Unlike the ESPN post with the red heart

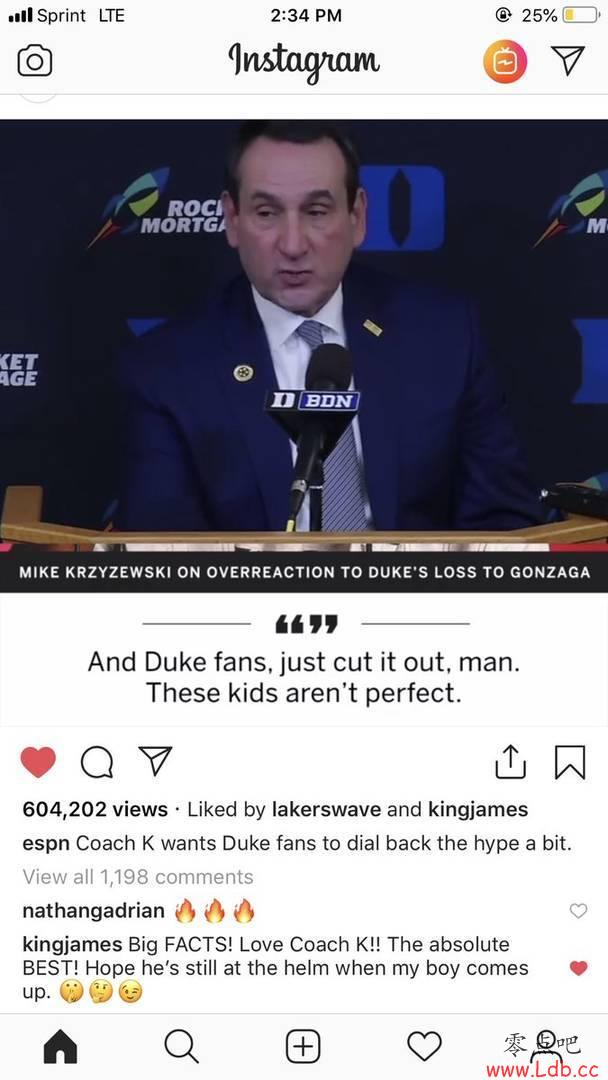coord(38,763)
